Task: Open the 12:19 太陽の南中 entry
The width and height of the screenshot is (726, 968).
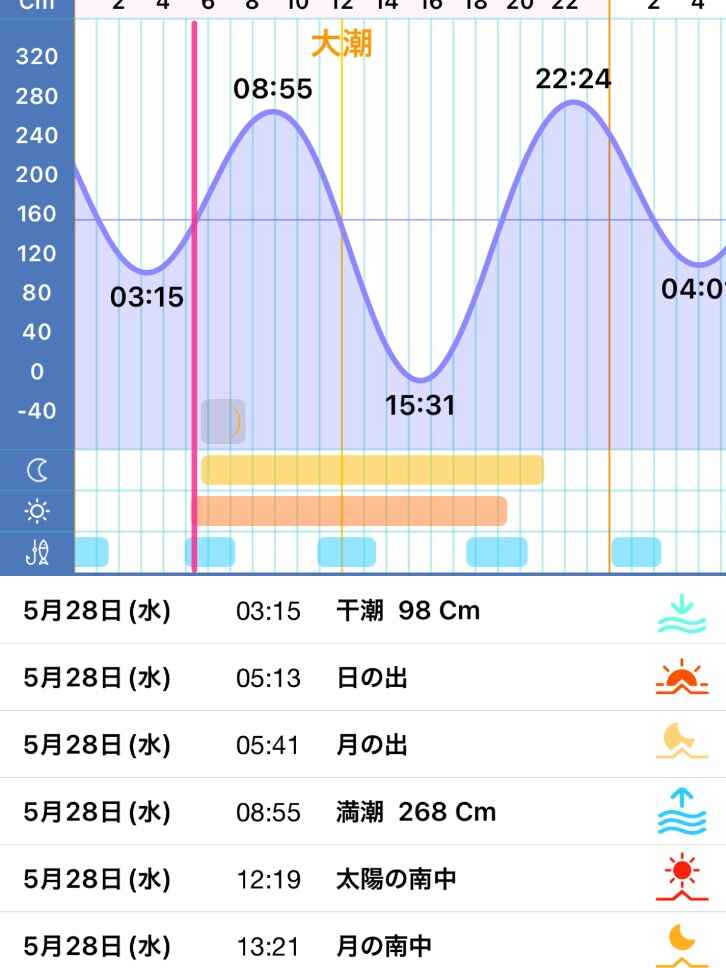Action: (x=363, y=879)
